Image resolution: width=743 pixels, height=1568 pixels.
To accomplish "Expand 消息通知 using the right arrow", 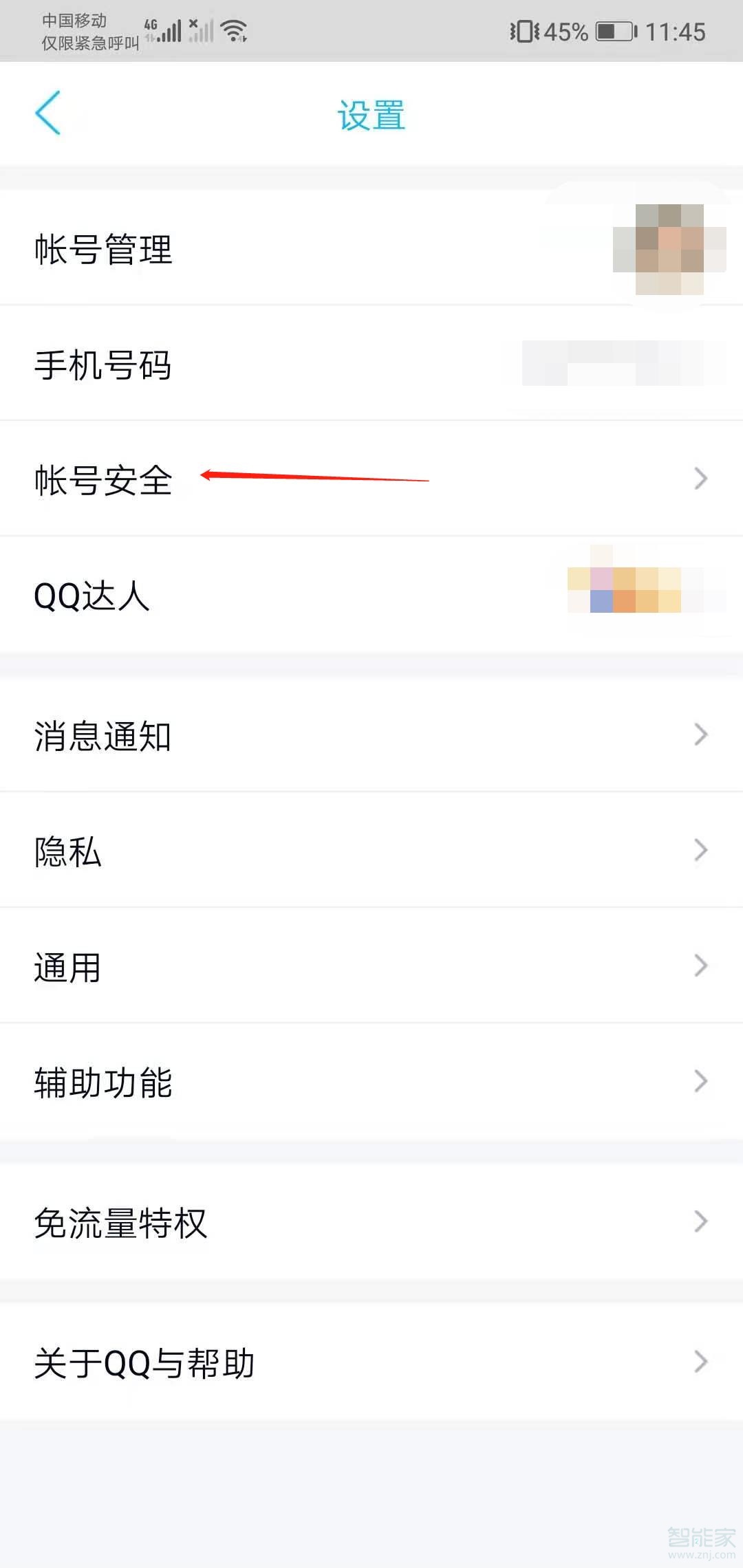I will pos(700,734).
